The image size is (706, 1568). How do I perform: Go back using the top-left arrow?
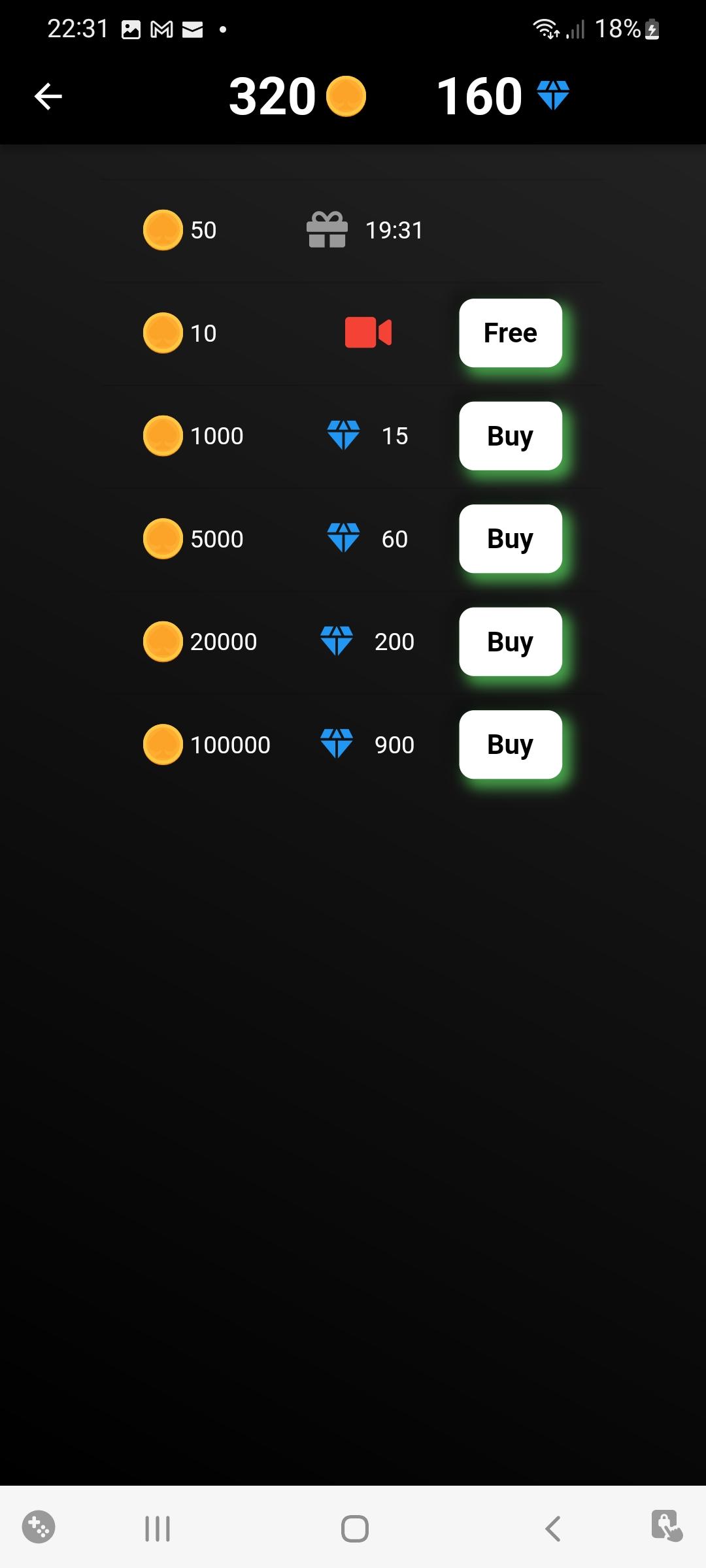pyautogui.click(x=48, y=97)
